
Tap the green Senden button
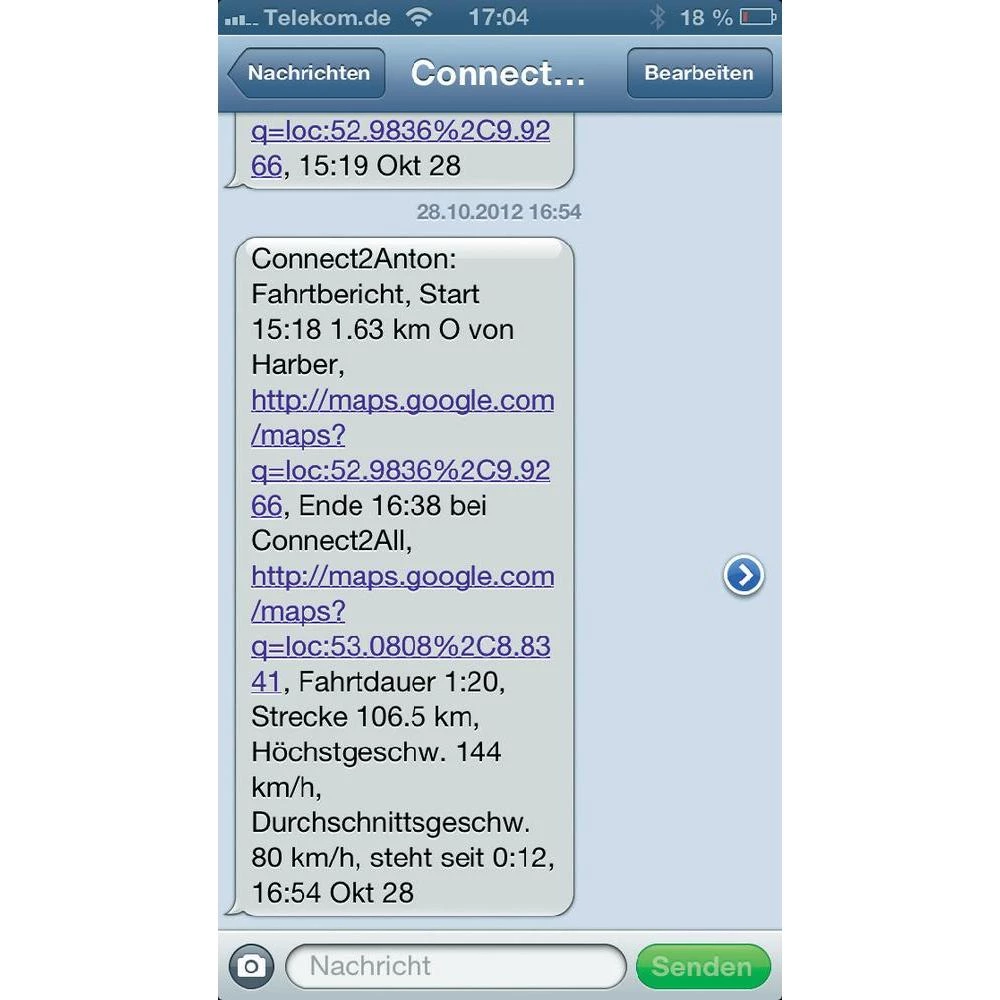click(702, 966)
